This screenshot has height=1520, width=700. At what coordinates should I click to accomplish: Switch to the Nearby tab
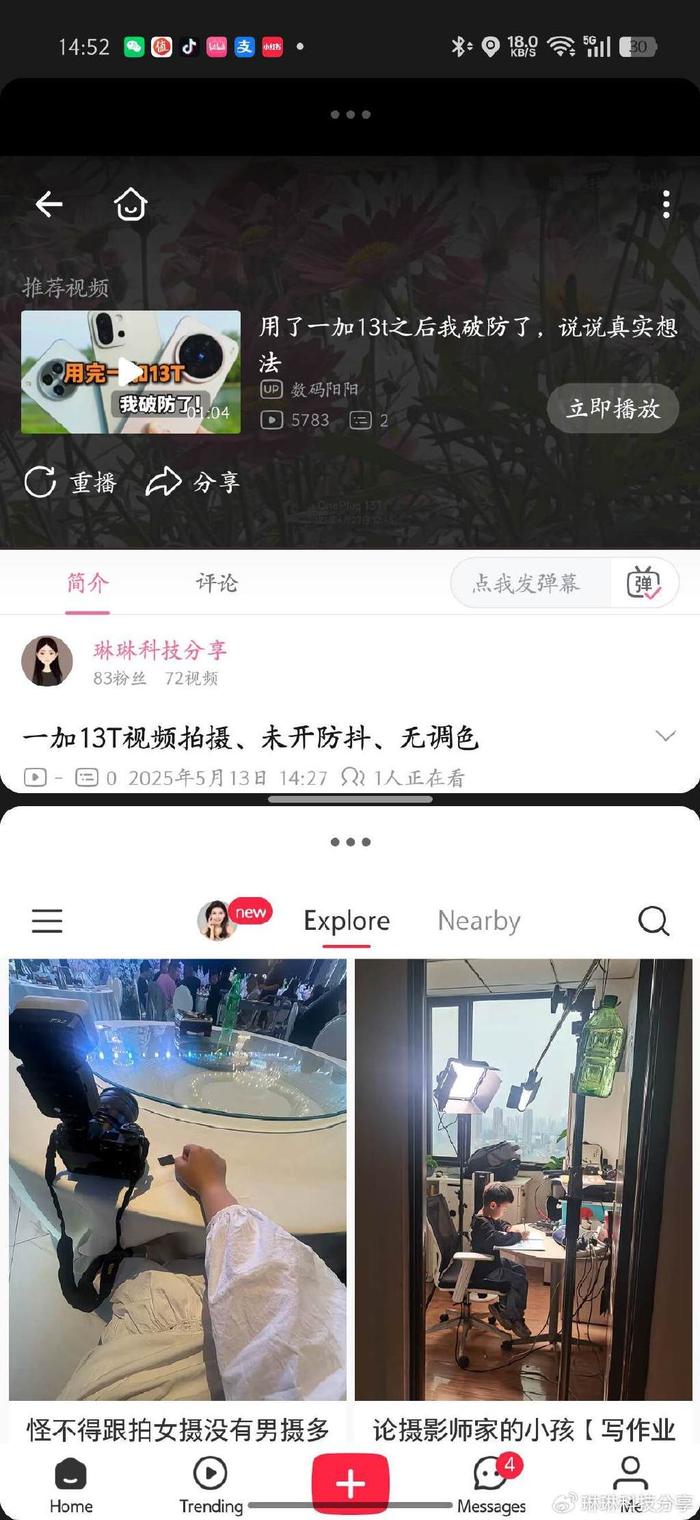(479, 921)
